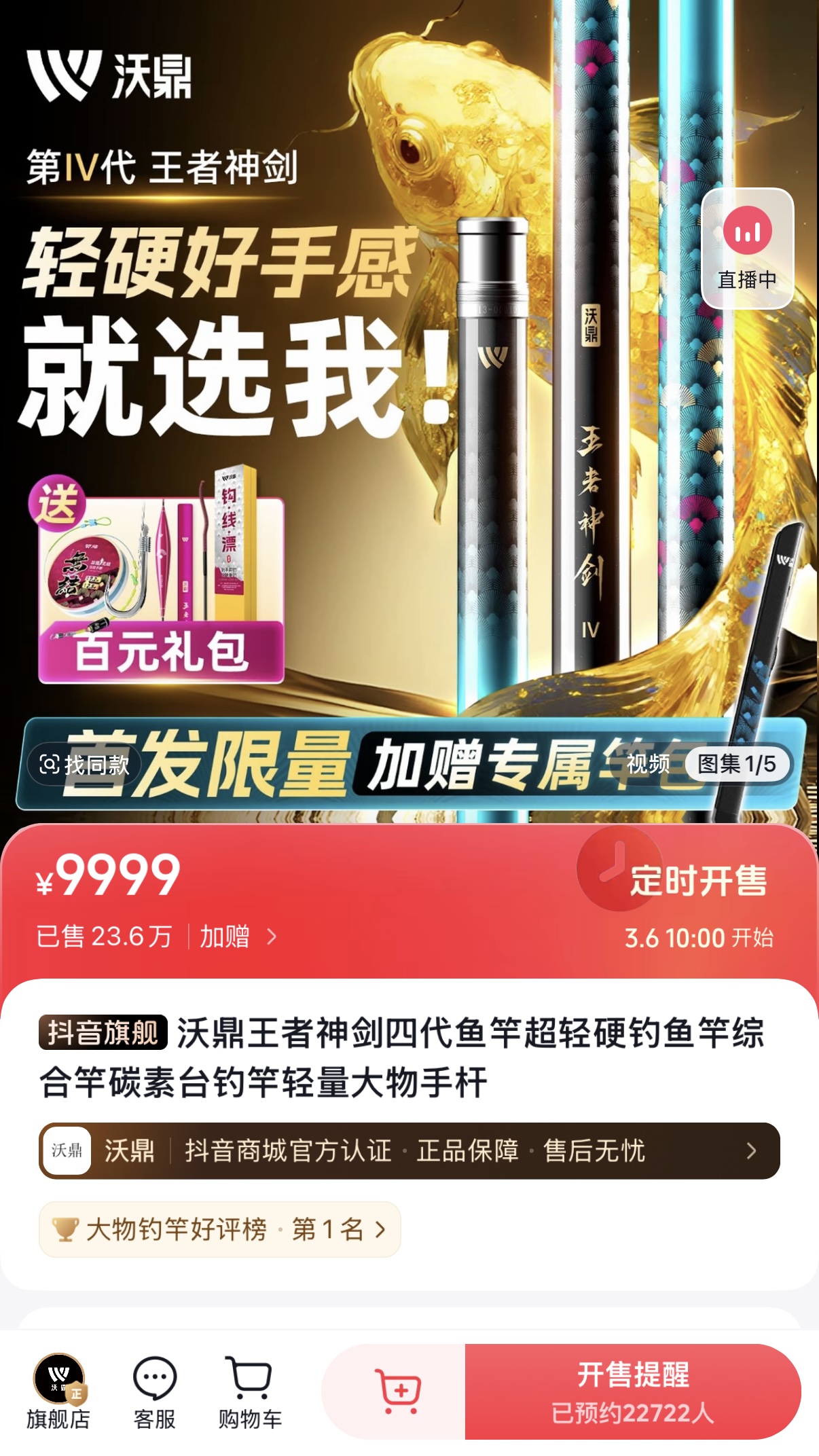Switch to the 图集 1/5 gallery tab

click(737, 764)
